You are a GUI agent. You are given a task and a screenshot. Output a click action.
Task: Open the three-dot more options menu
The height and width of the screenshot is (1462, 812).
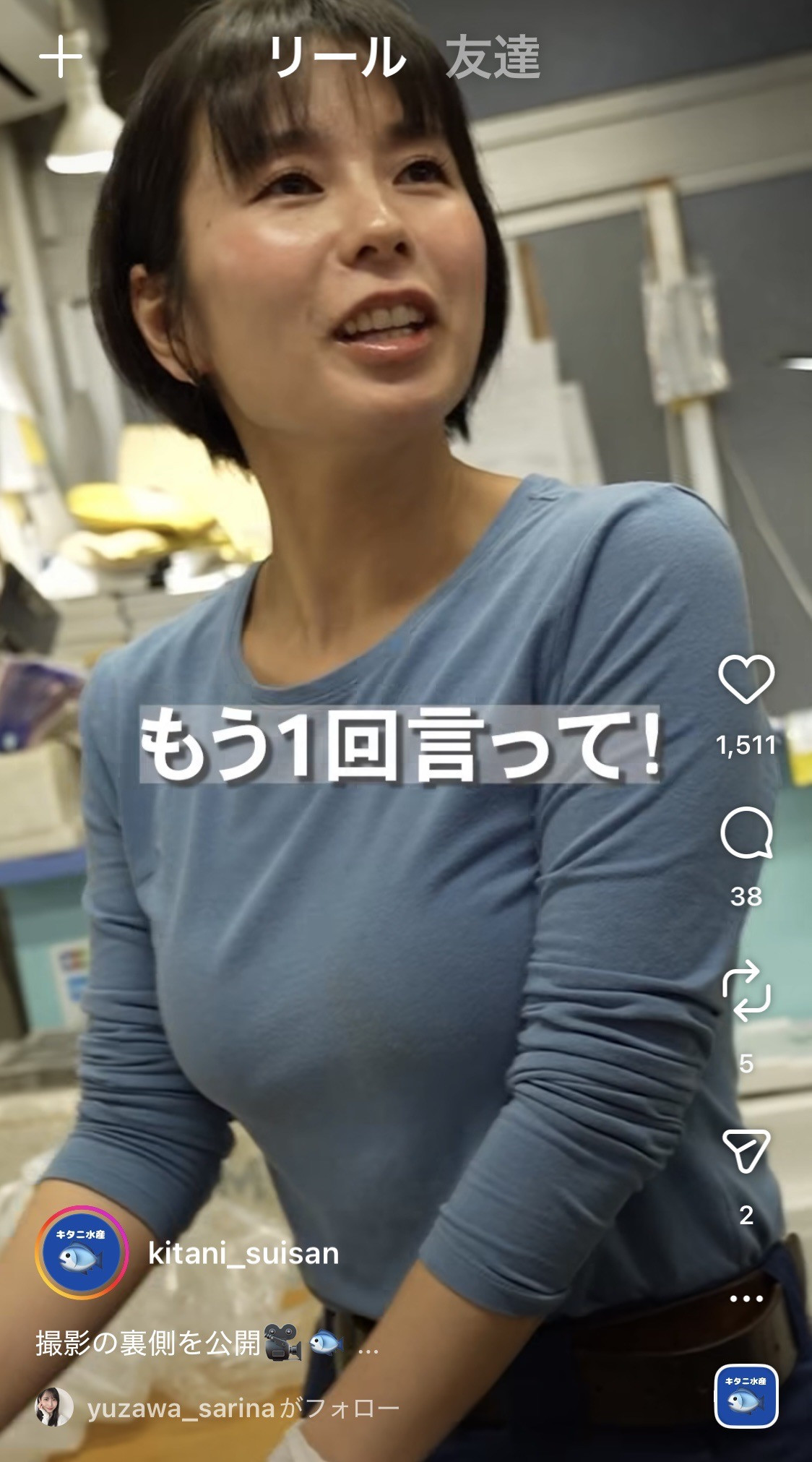pos(746,1299)
